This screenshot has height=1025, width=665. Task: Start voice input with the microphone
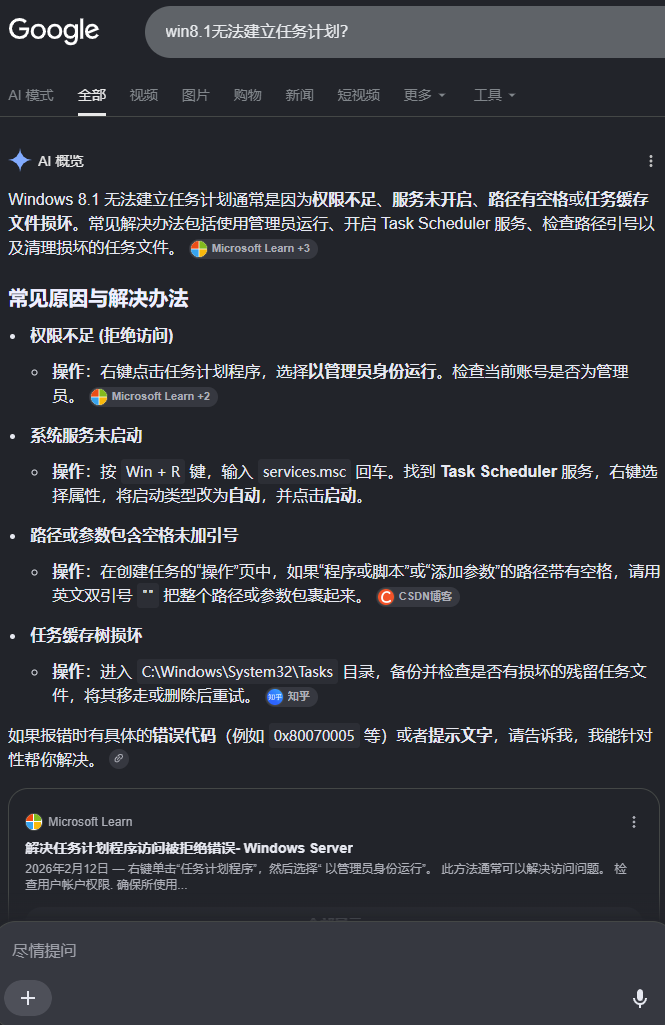pyautogui.click(x=639, y=998)
